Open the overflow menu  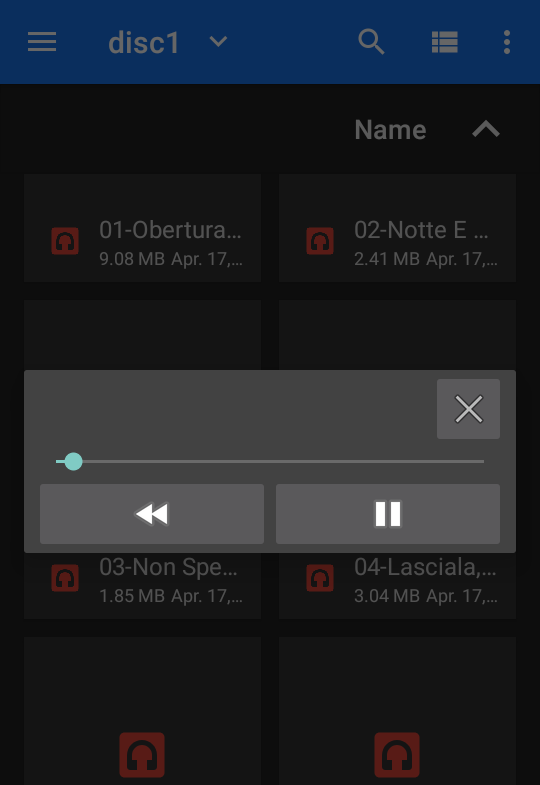[507, 42]
